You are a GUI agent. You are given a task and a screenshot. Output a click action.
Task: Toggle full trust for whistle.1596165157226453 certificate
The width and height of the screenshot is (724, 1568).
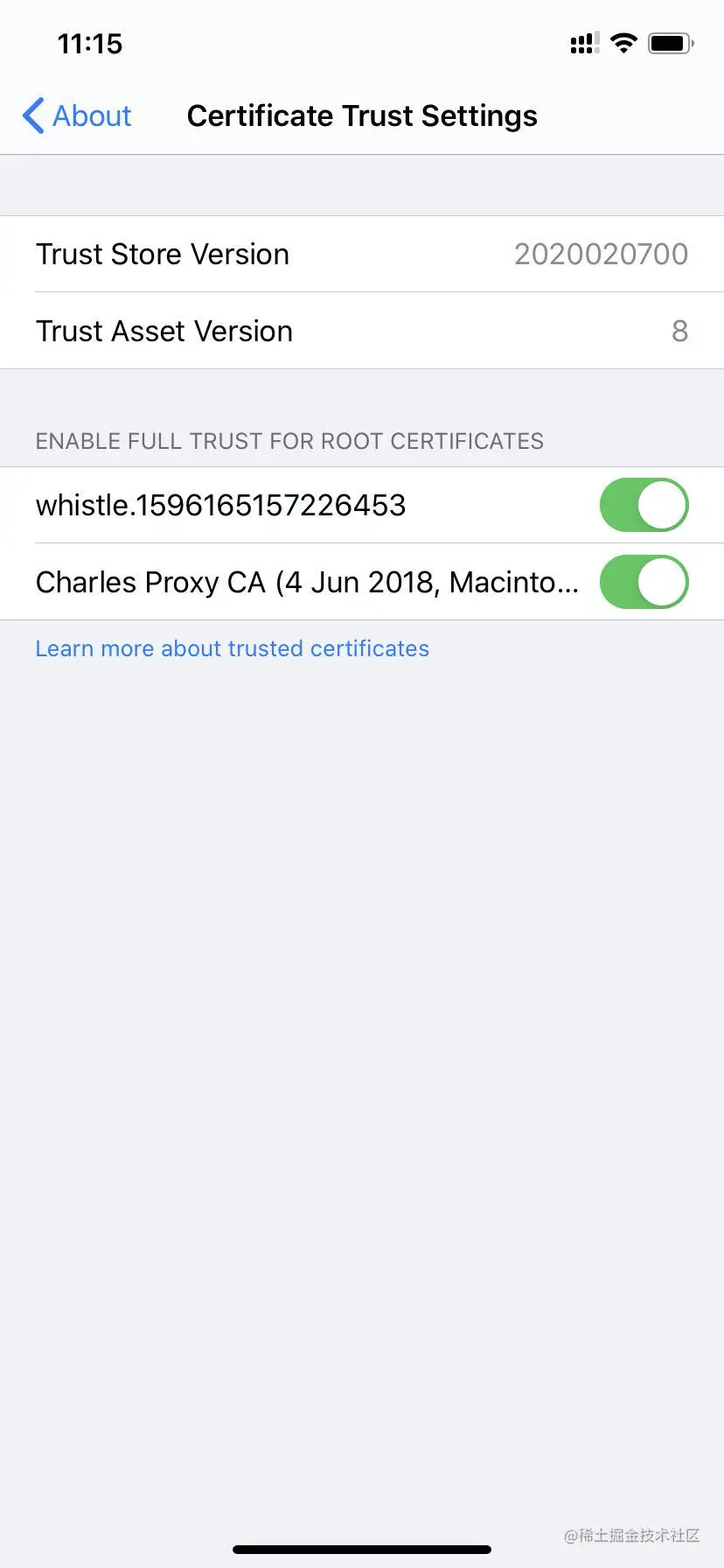pyautogui.click(x=644, y=505)
